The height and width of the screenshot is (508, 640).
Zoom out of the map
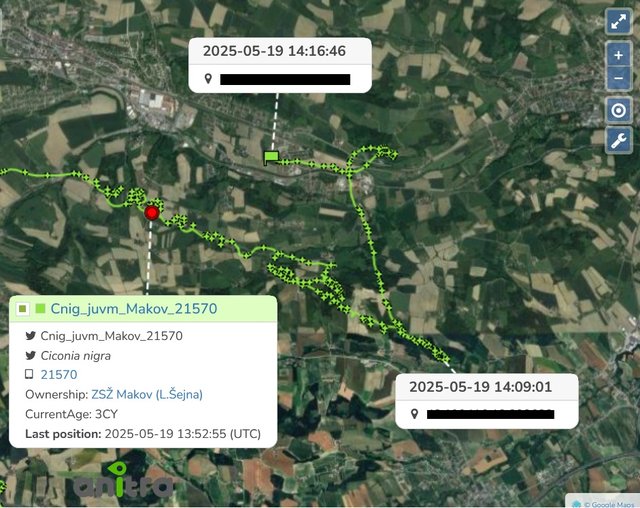(618, 78)
